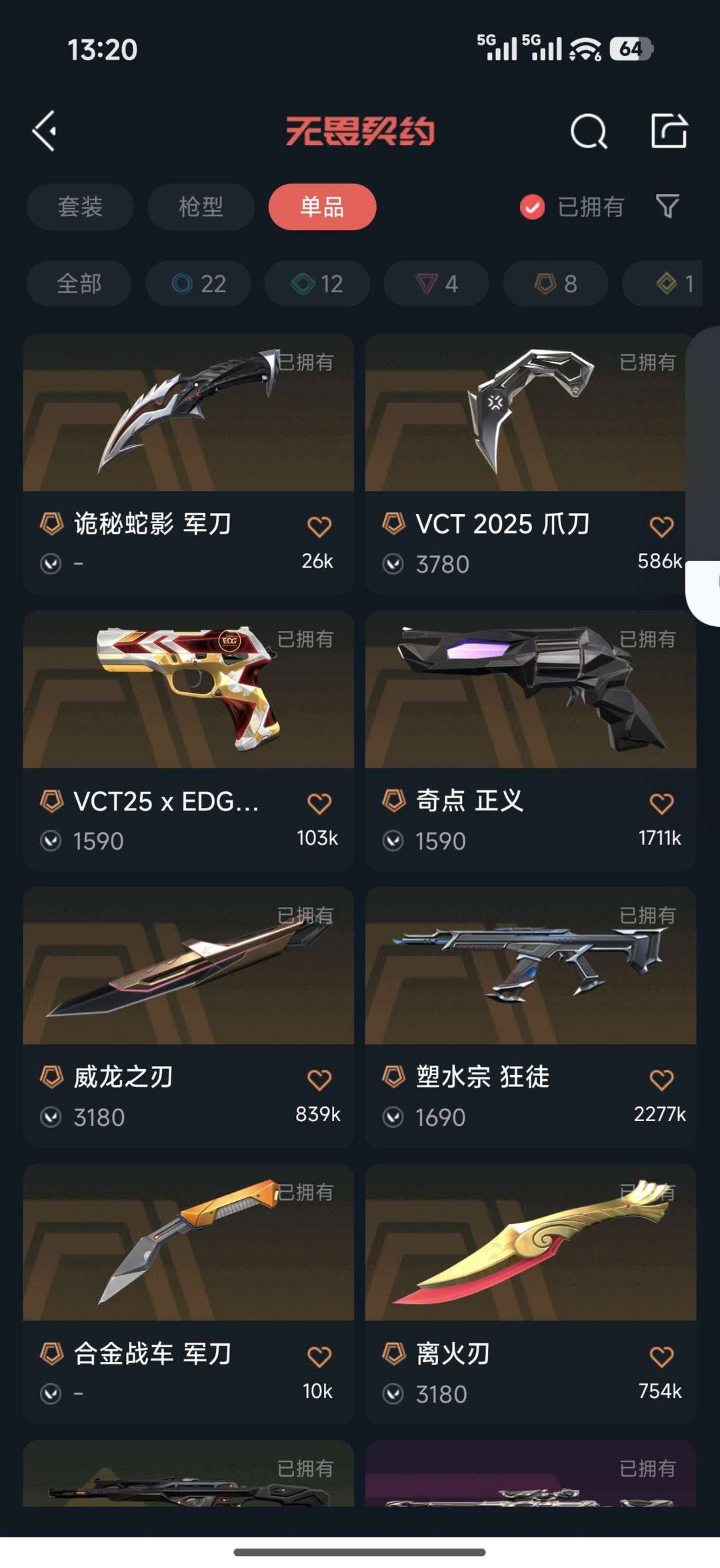720x1568 pixels.
Task: Toggle the 已拥有 owned filter checkbox
Action: (x=531, y=207)
